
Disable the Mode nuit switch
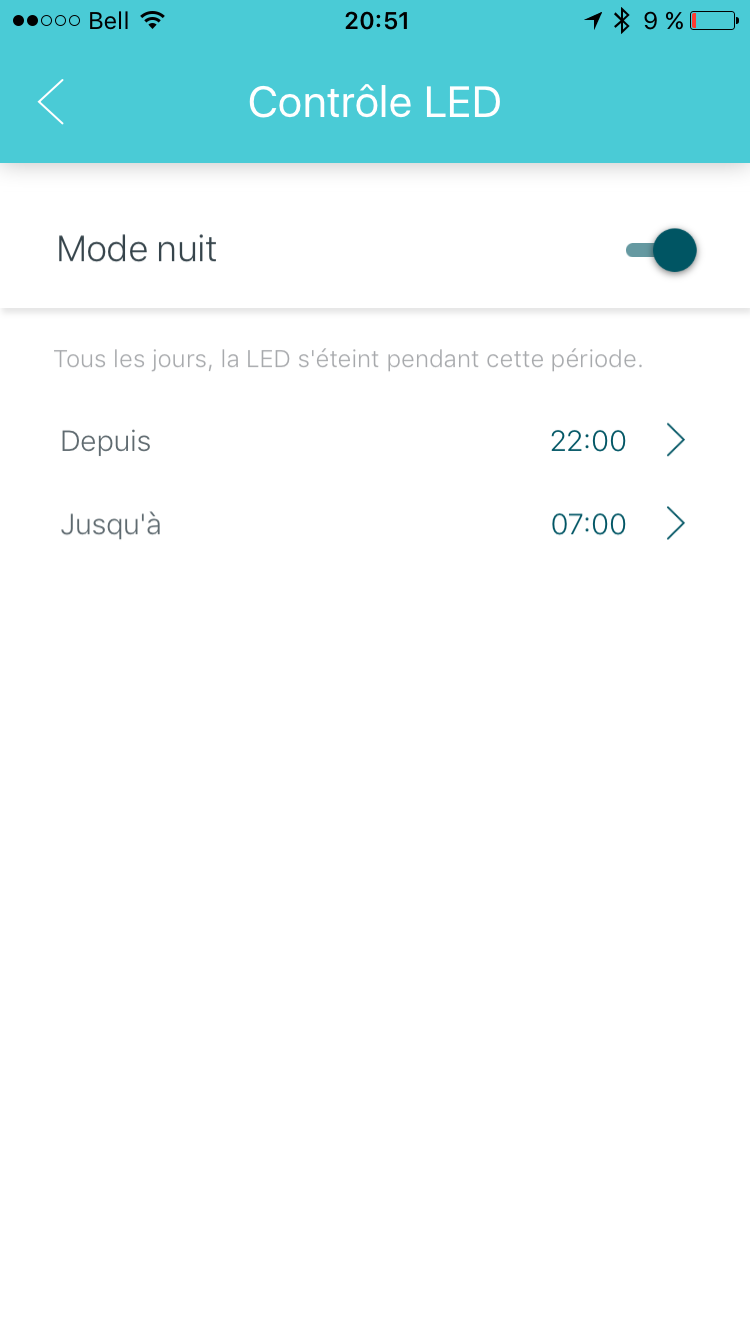(662, 249)
